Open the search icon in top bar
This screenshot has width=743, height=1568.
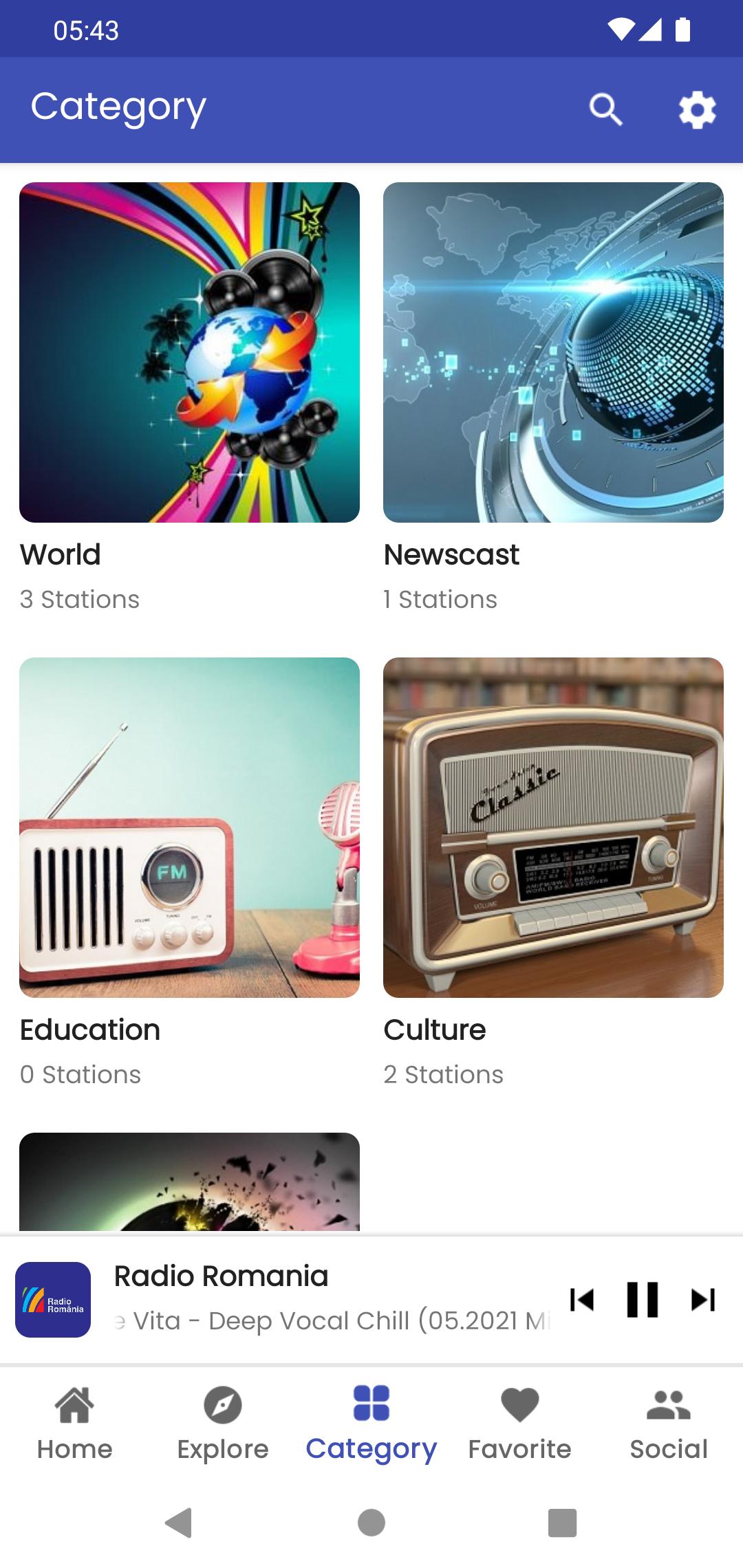[605, 109]
